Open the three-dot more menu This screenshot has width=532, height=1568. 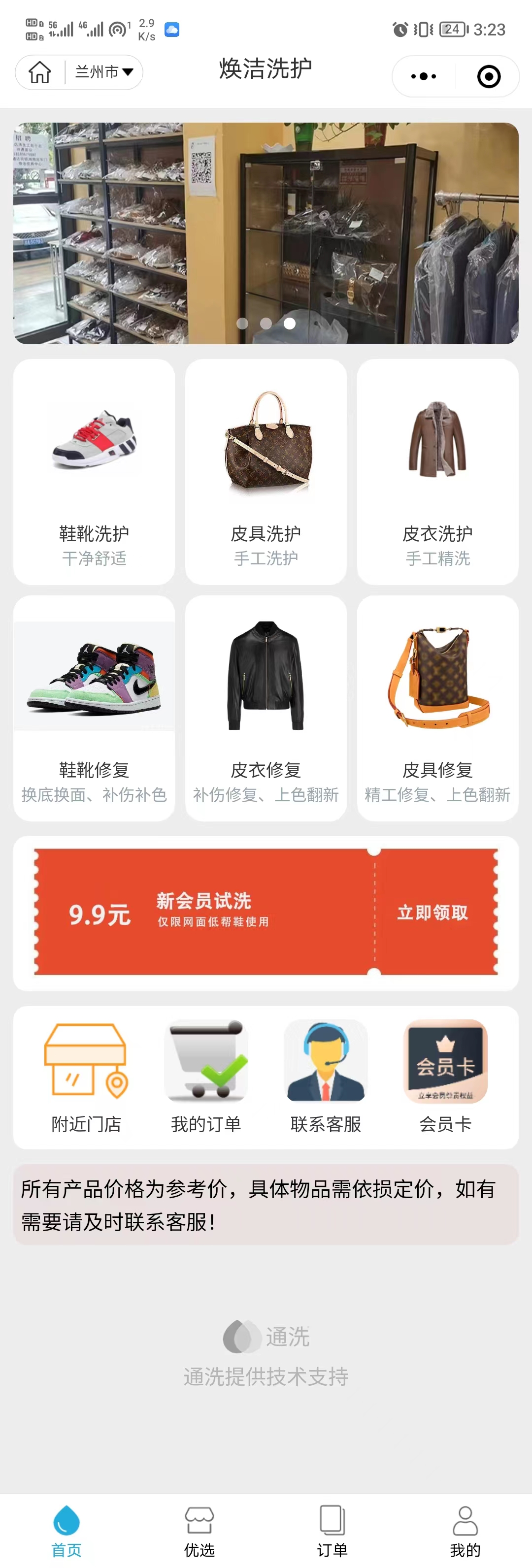[424, 77]
